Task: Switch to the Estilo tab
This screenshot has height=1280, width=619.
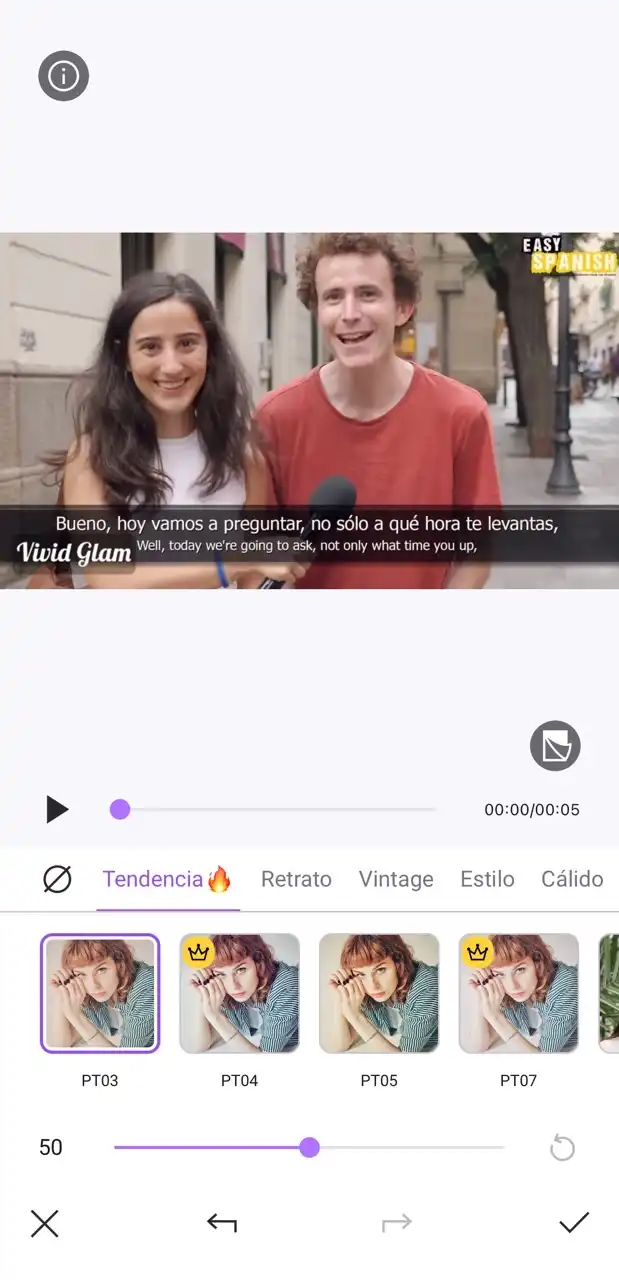Action: (487, 879)
